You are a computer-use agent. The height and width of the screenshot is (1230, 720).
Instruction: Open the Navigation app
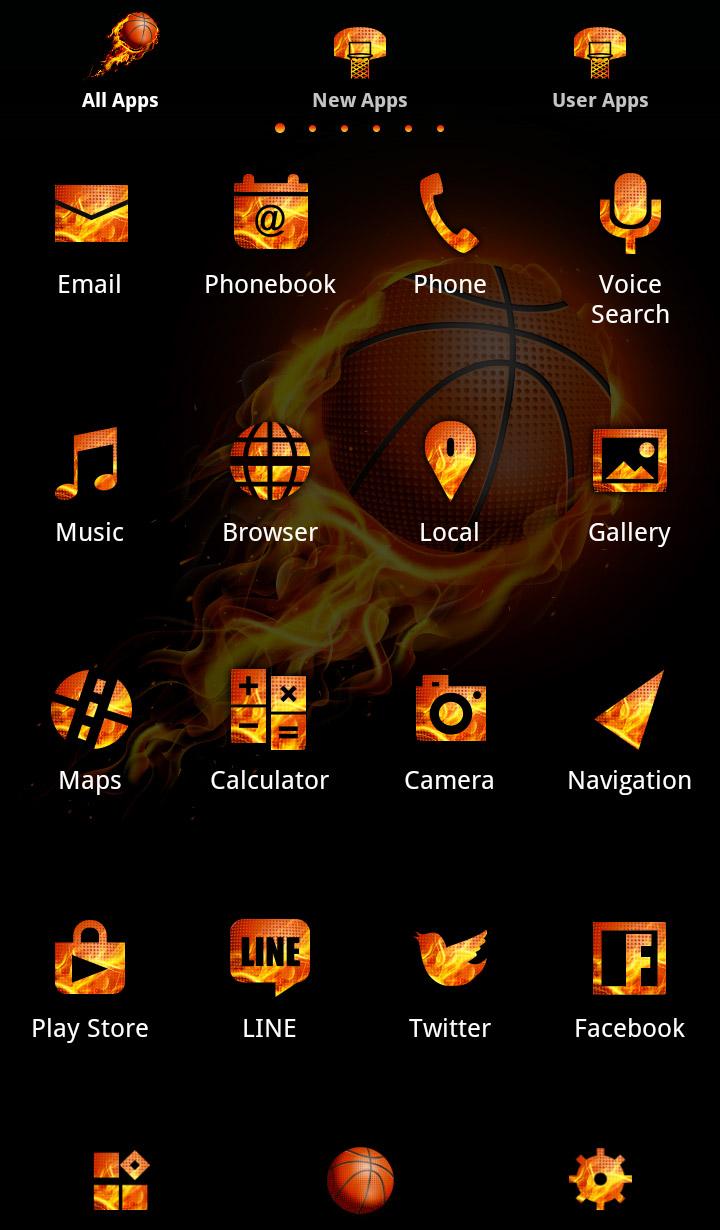pyautogui.click(x=630, y=731)
